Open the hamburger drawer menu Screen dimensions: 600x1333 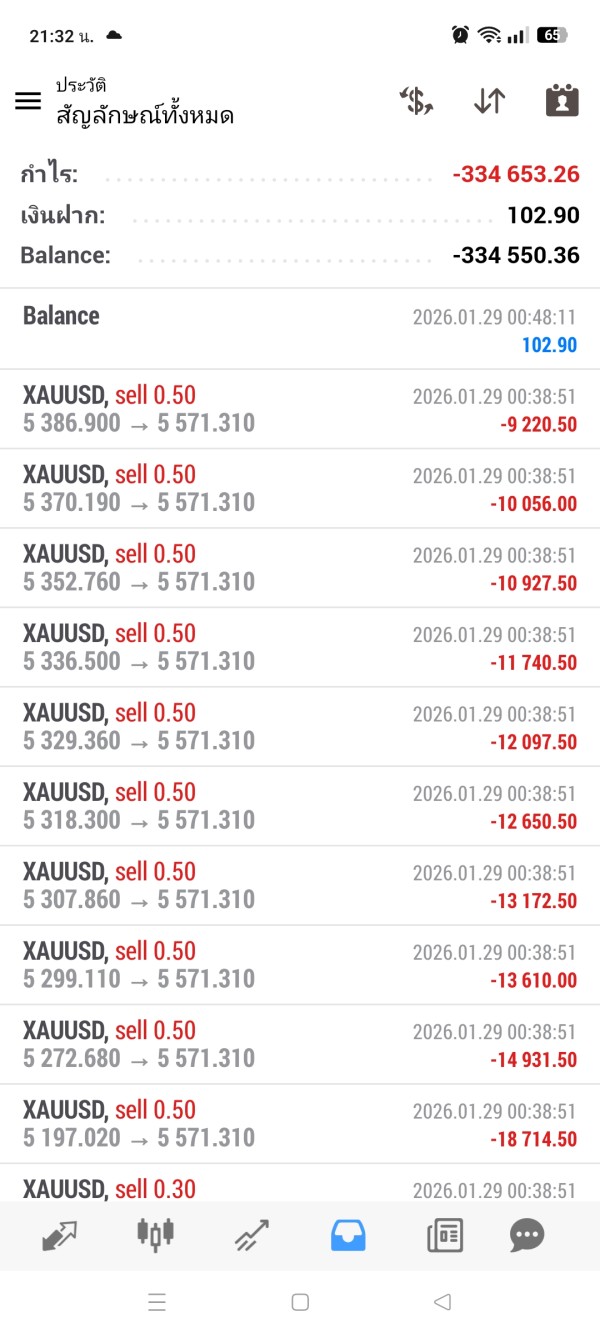tap(28, 100)
